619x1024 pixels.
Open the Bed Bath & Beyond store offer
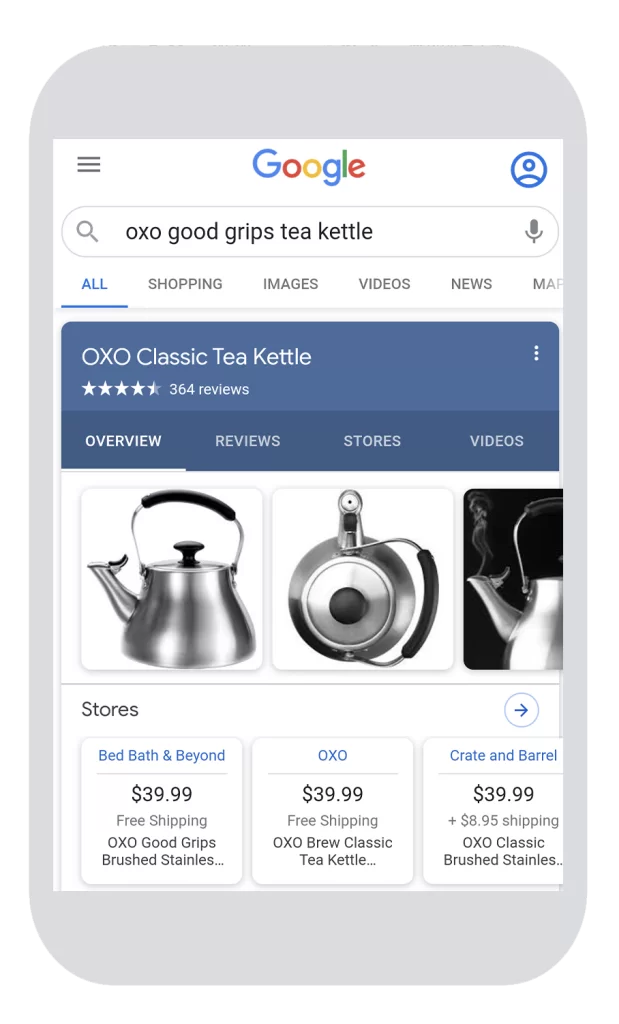point(161,810)
